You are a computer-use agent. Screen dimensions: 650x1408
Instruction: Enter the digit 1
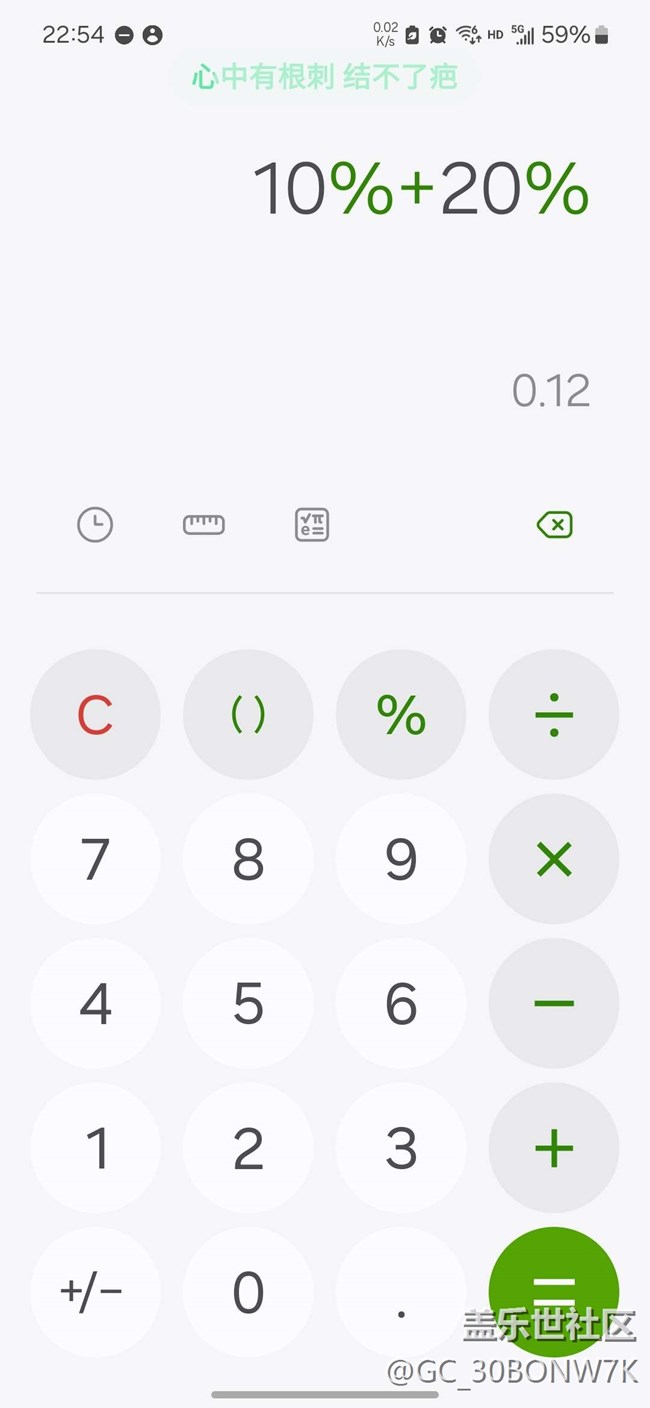pyautogui.click(x=95, y=1148)
